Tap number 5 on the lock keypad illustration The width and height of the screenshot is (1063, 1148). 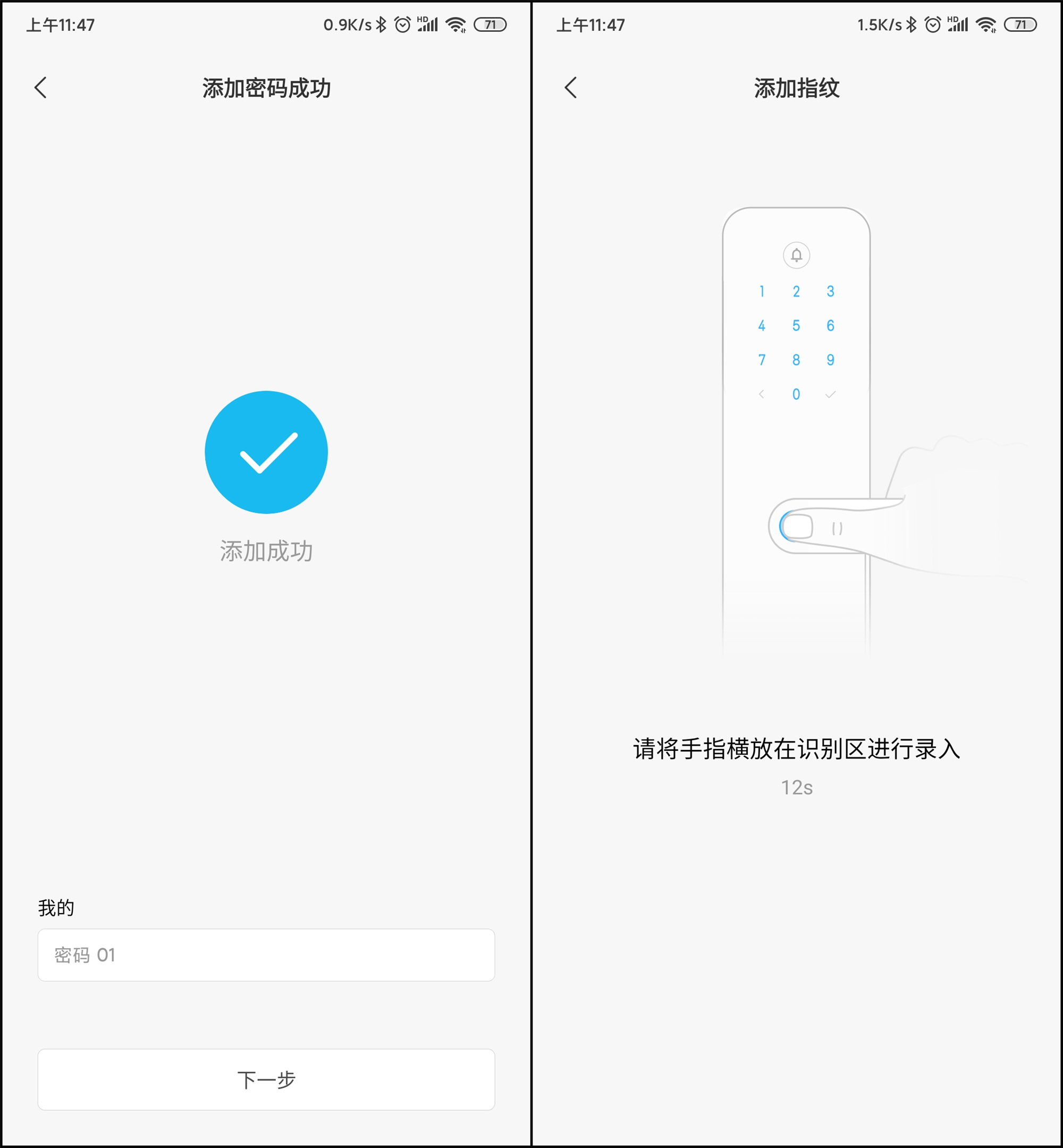(x=796, y=325)
